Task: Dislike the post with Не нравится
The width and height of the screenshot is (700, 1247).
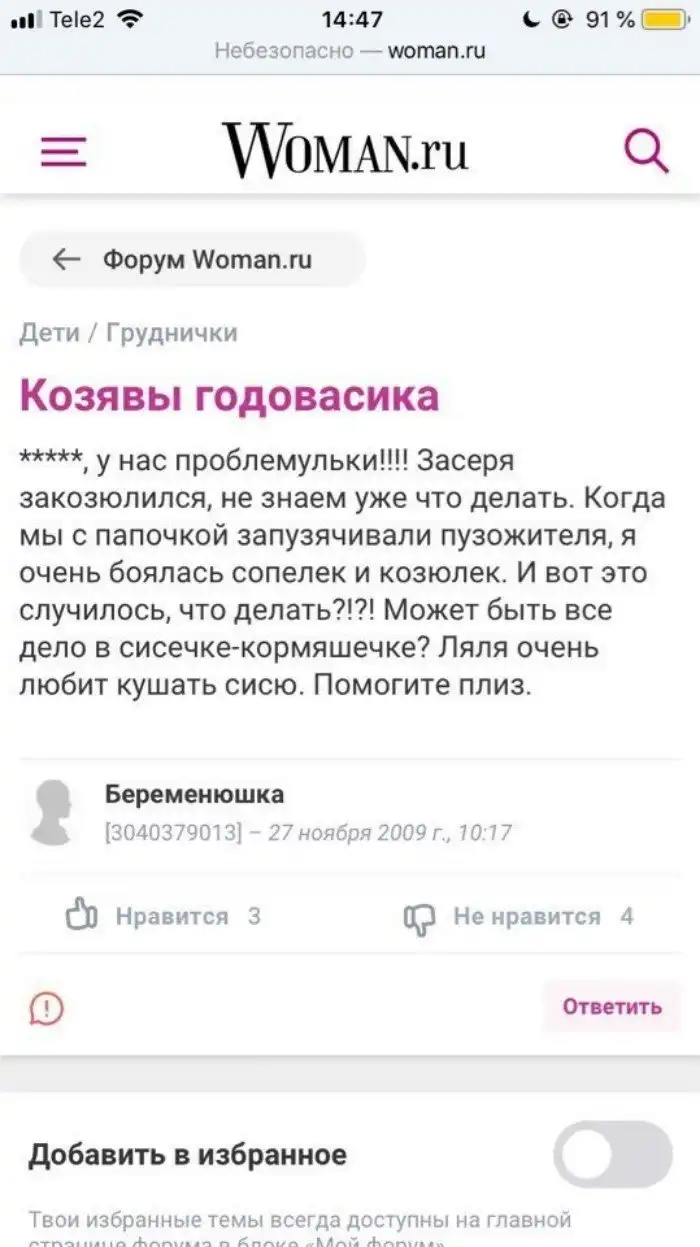Action: click(x=516, y=916)
